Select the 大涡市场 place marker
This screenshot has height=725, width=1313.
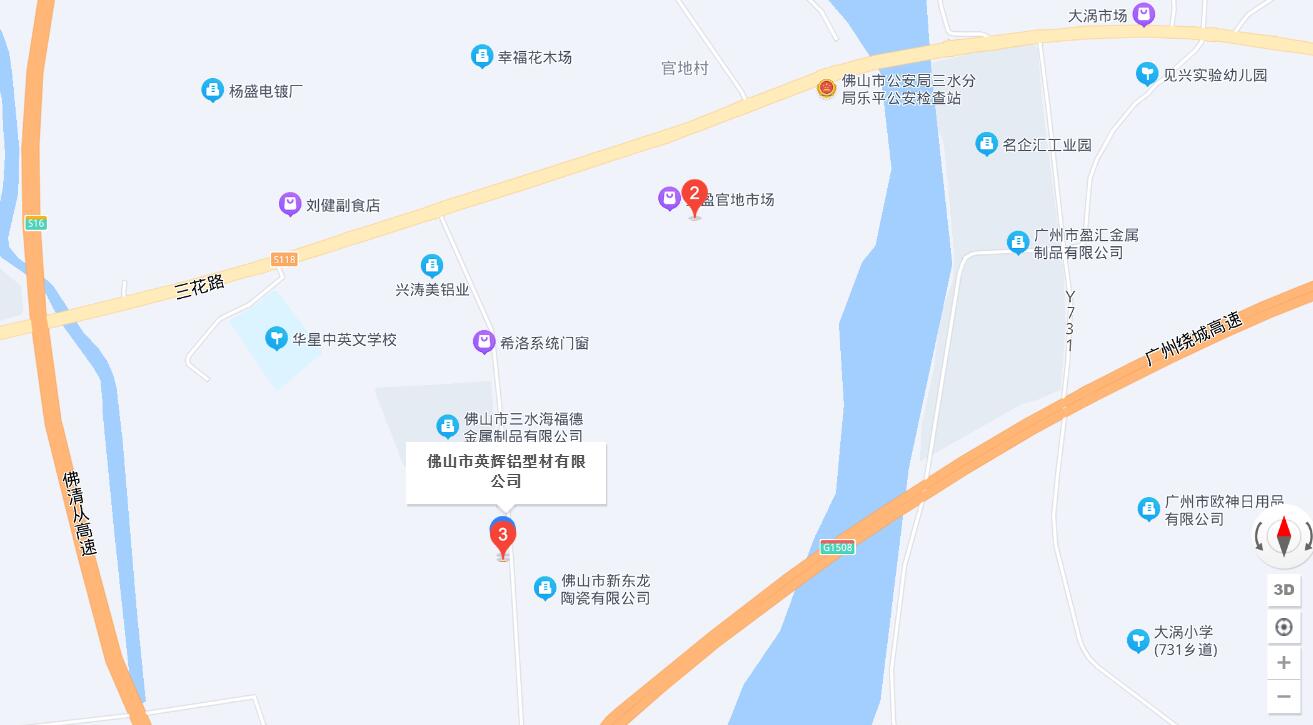1144,15
